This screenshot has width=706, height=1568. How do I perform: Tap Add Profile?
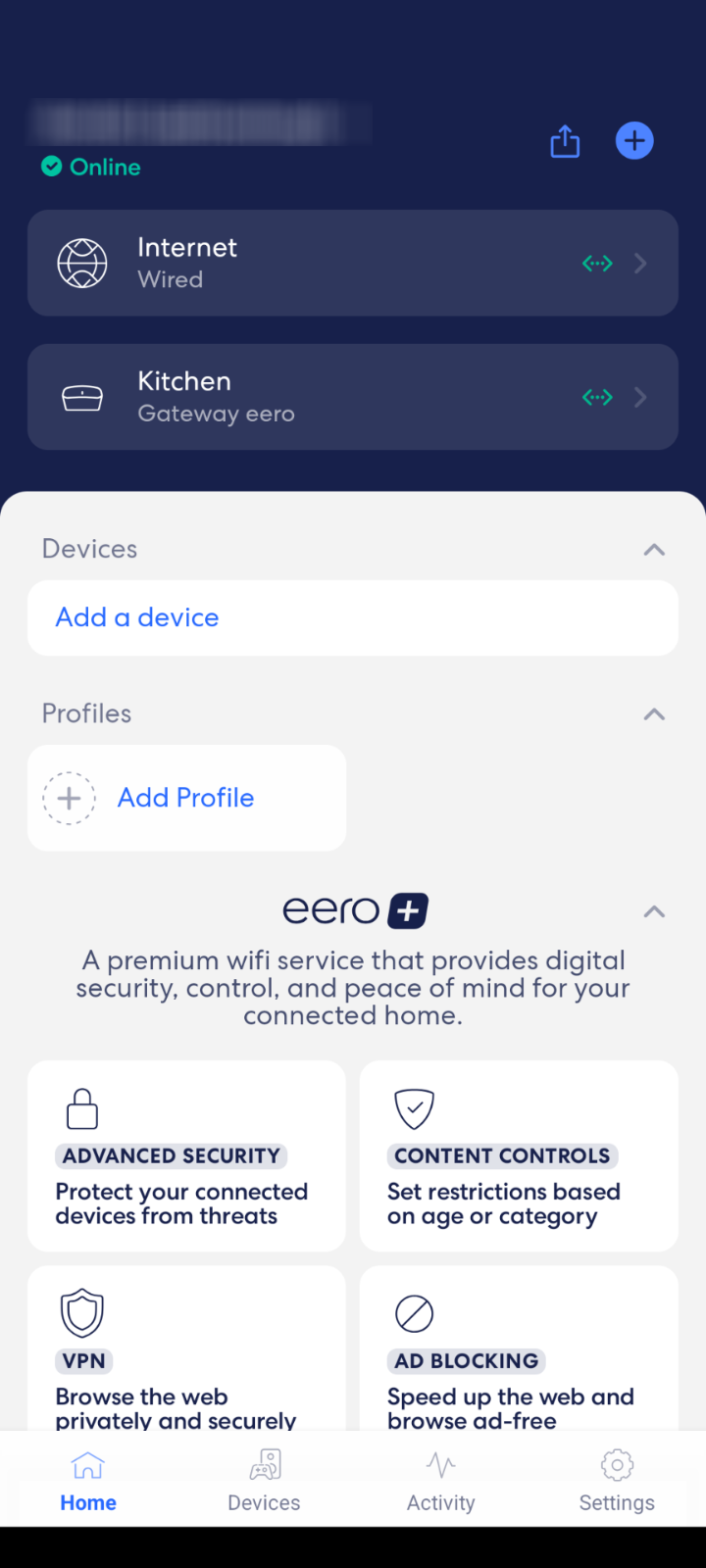pyautogui.click(x=186, y=798)
